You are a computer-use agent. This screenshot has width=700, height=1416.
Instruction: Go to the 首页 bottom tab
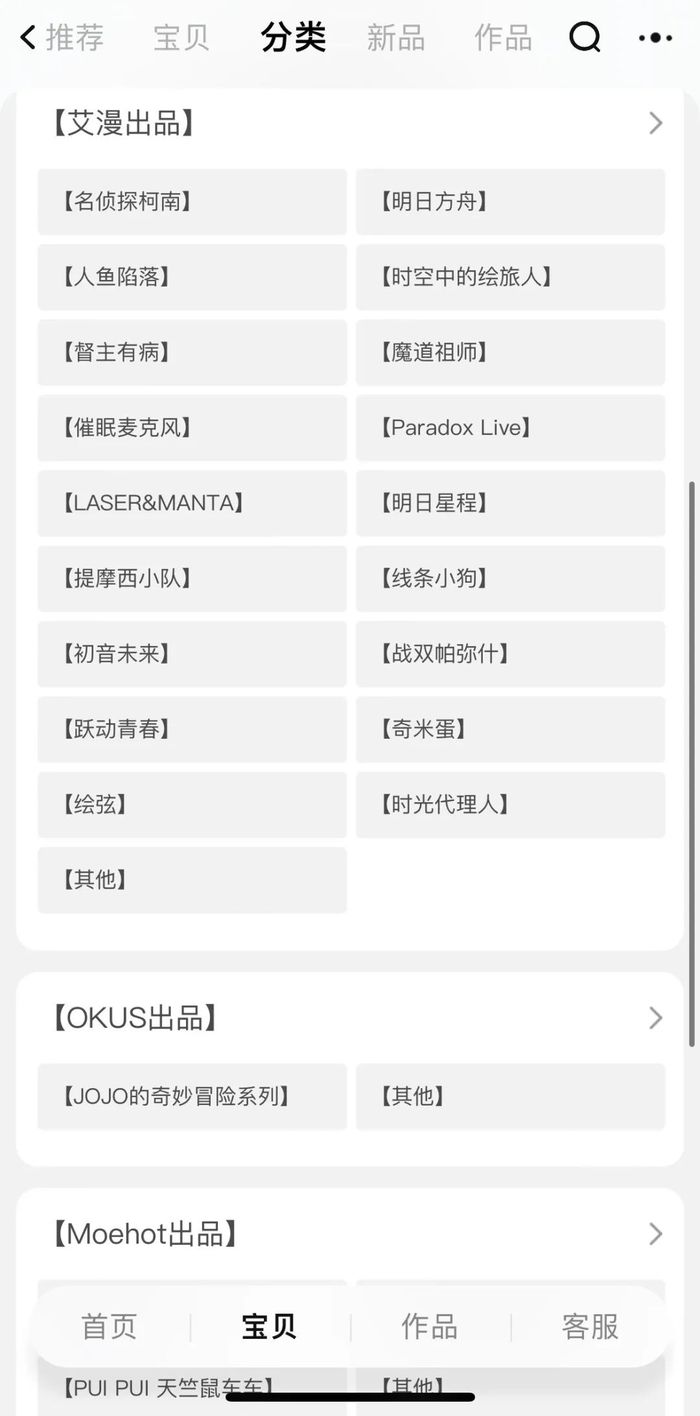(109, 1327)
